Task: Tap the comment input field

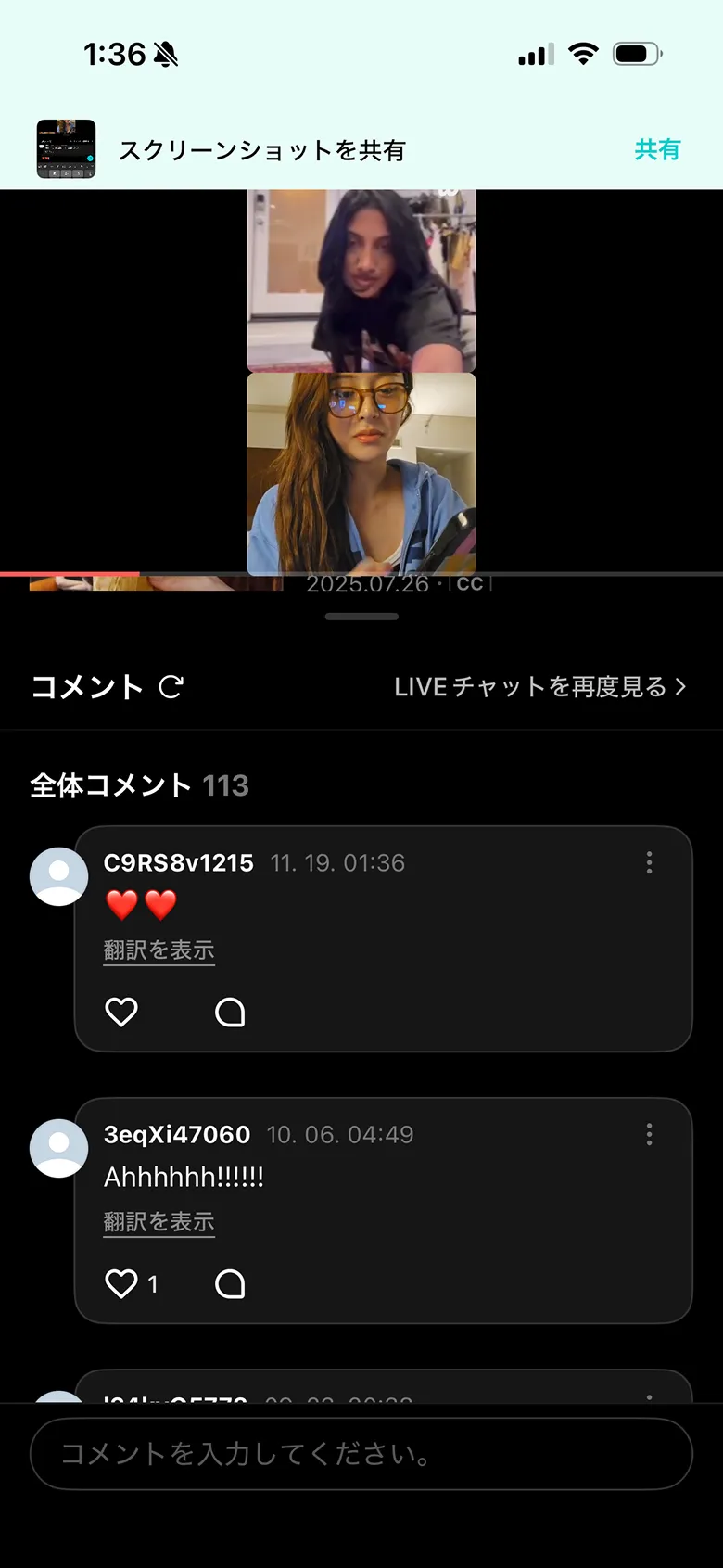Action: (x=361, y=1454)
